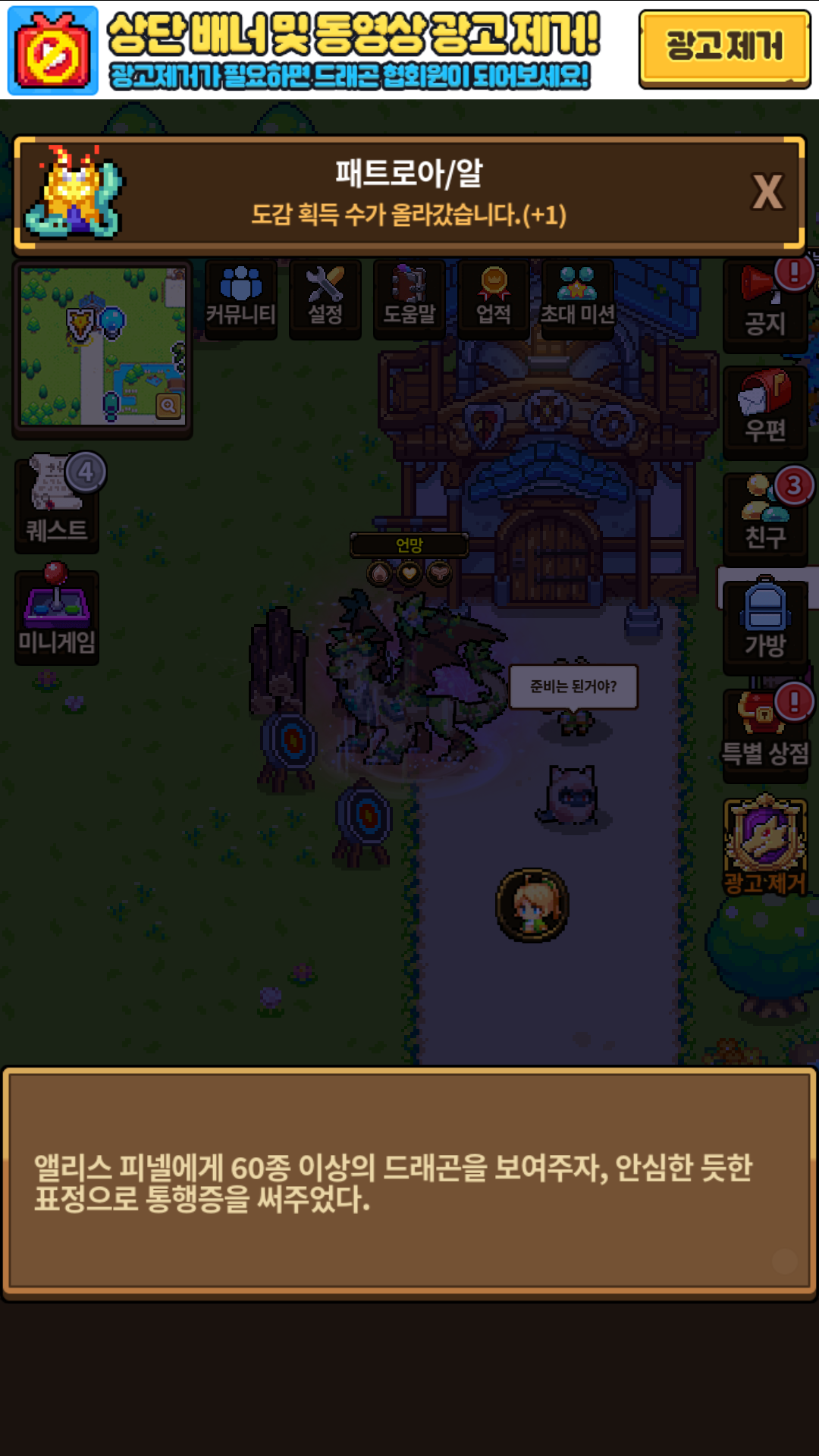Open the 도움말 help menu
Screen dimensions: 819x1456
409,297
